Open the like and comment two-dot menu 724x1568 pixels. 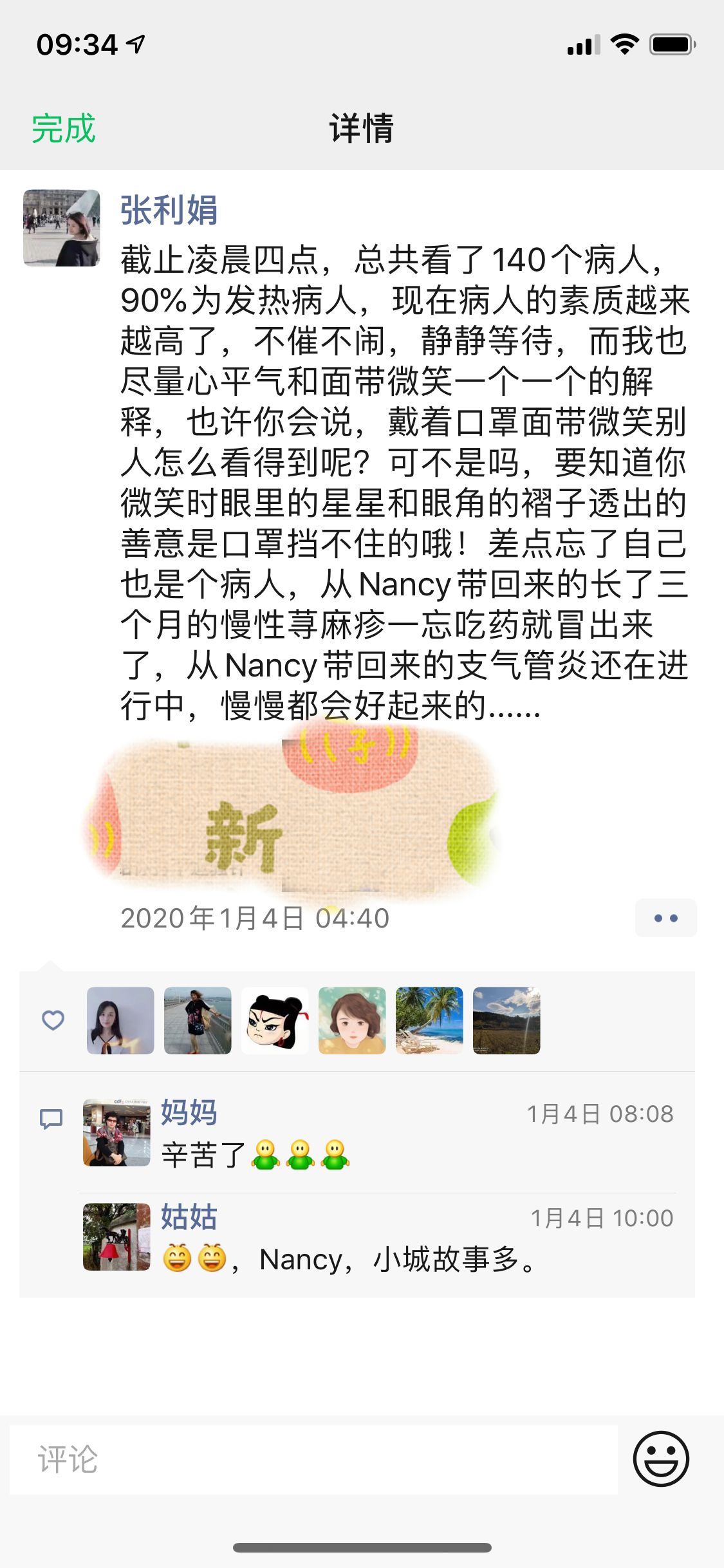point(665,918)
